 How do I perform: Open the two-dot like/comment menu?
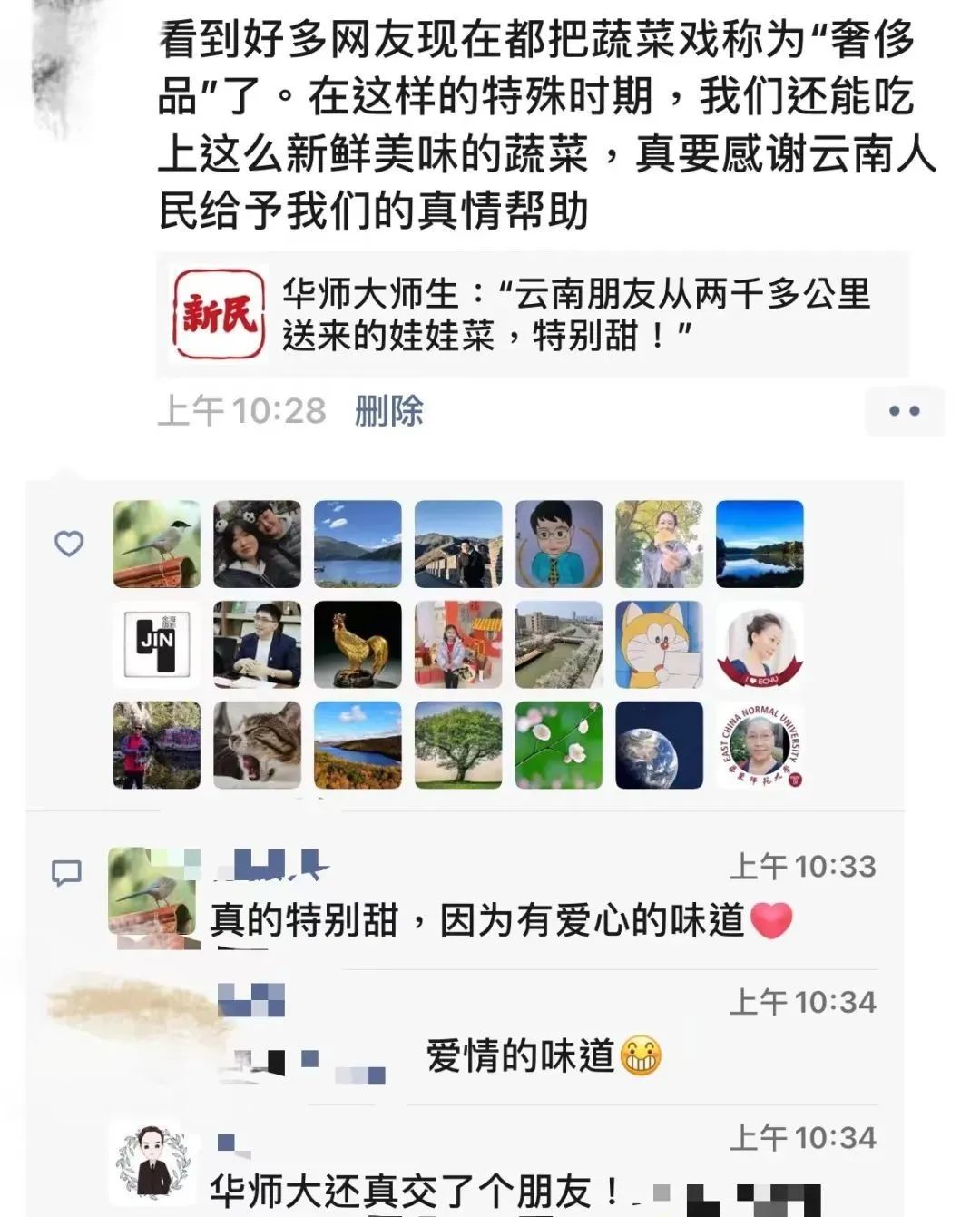coord(904,411)
